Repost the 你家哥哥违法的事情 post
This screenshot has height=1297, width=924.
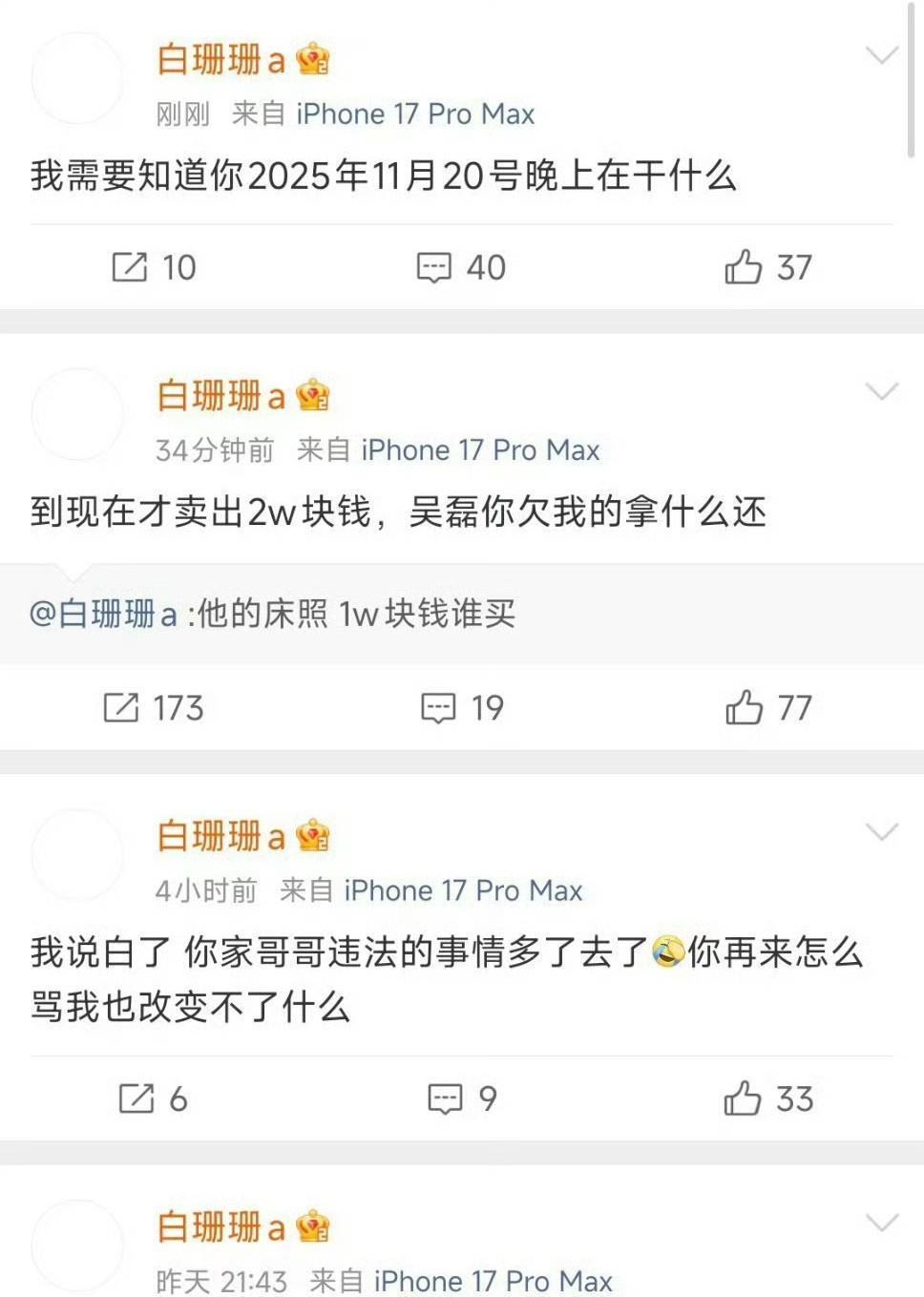(x=153, y=1098)
